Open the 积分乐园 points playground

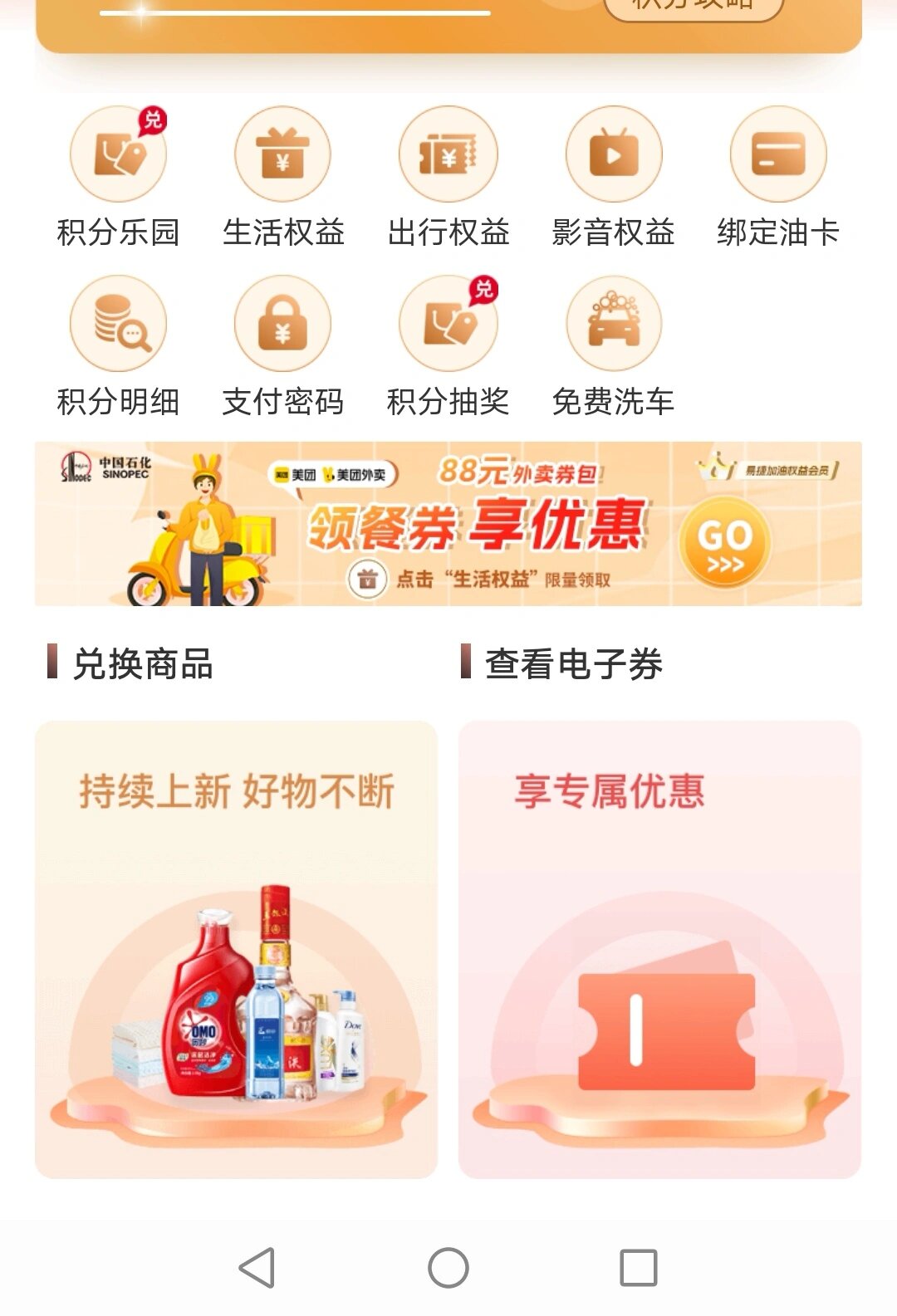[116, 176]
